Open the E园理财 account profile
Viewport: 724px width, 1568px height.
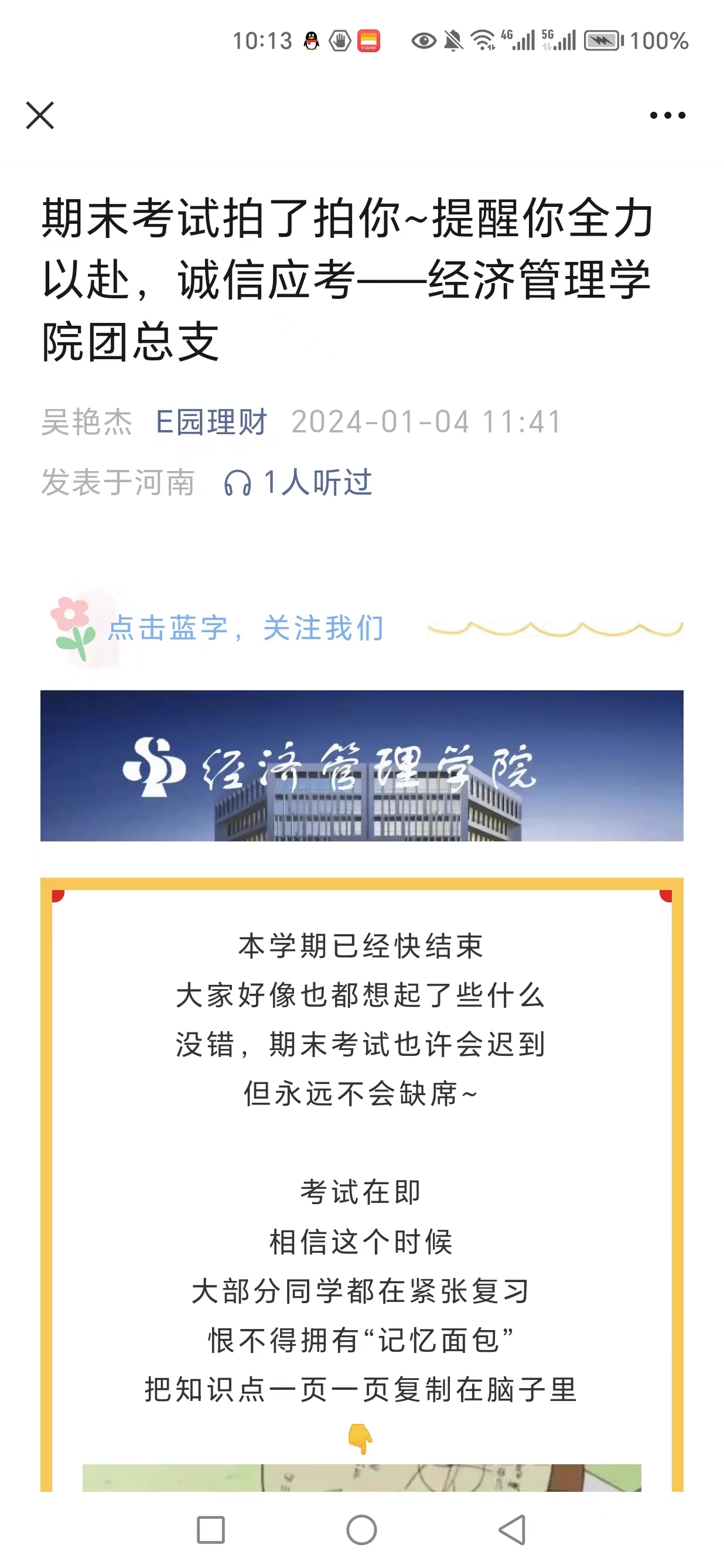211,422
